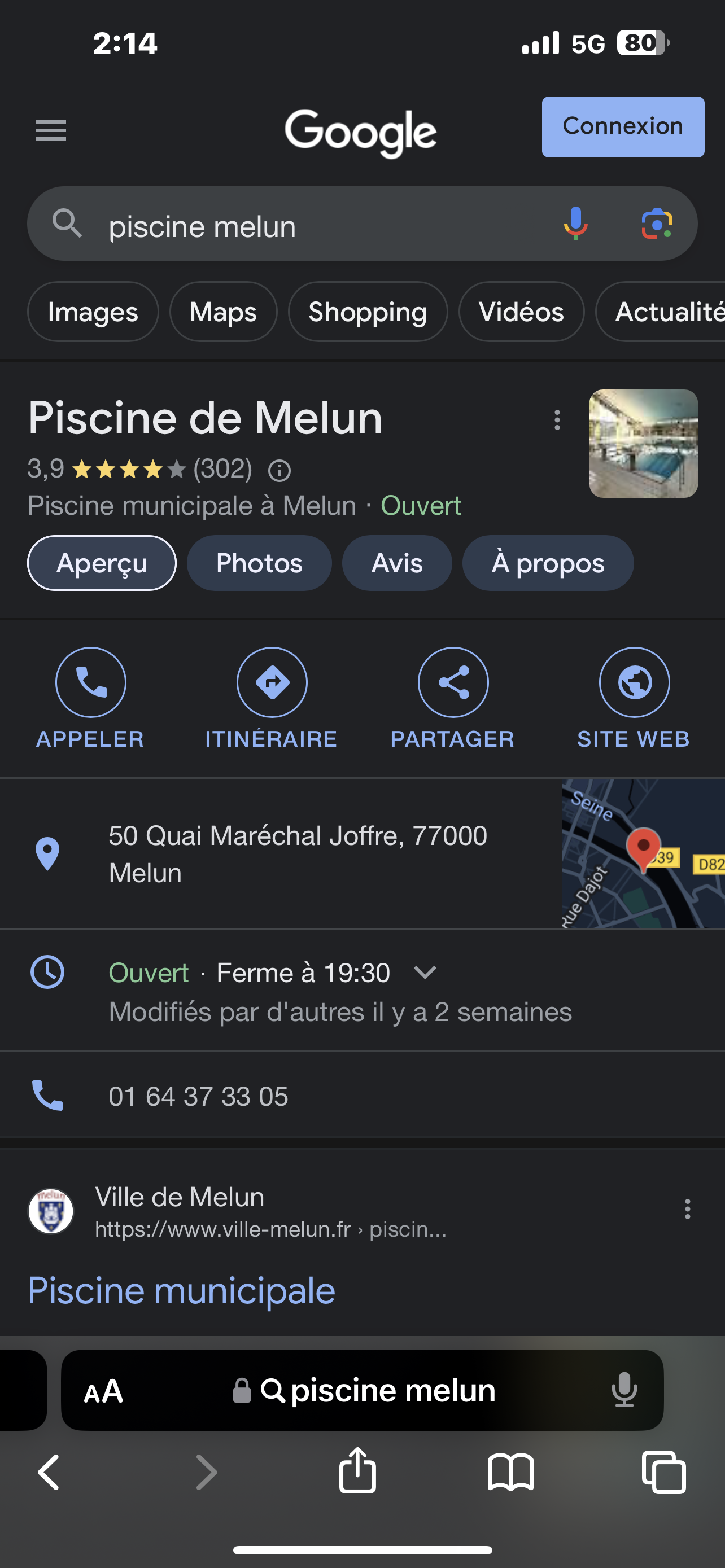The image size is (725, 1568).
Task: Tap the Connexion sign-in button
Action: pos(623,126)
